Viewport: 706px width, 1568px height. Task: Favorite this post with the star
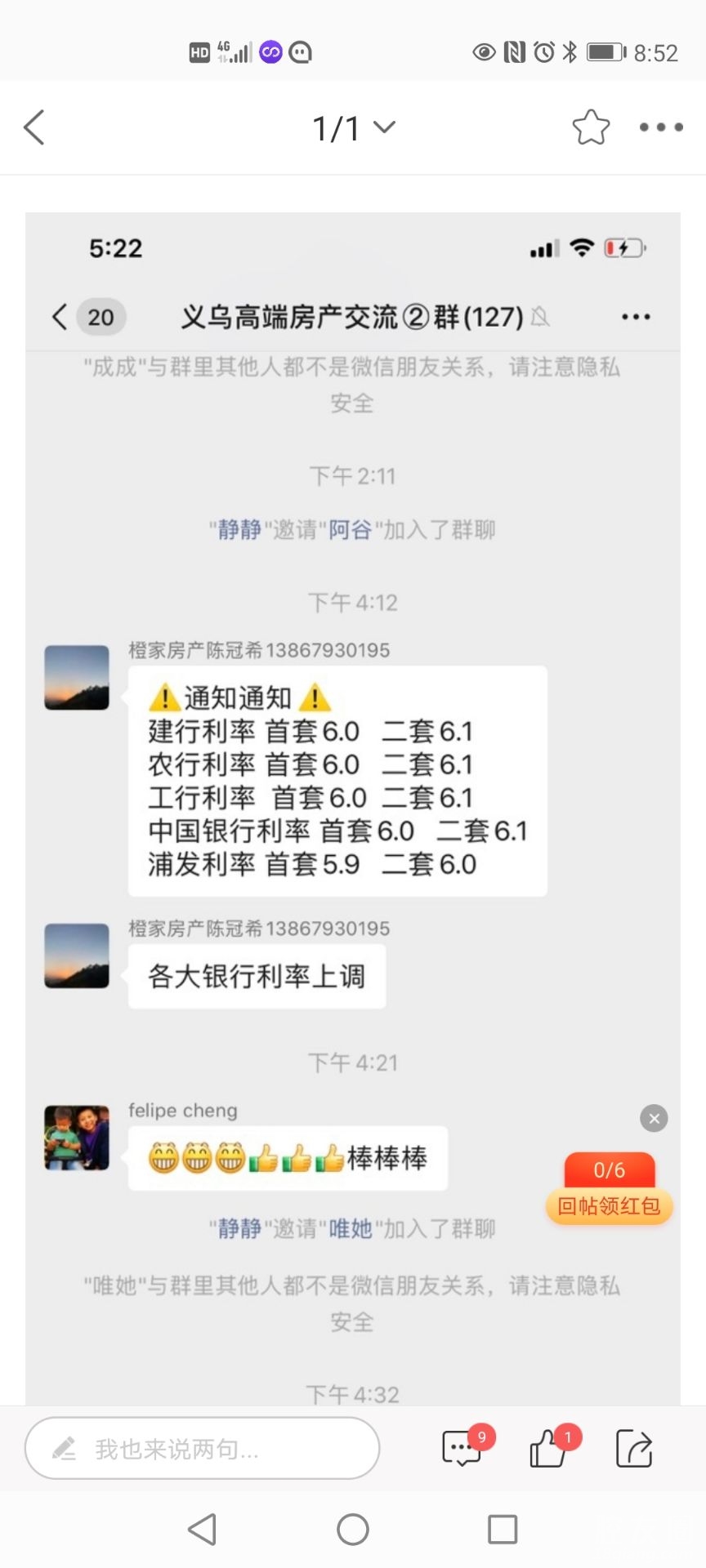(590, 127)
